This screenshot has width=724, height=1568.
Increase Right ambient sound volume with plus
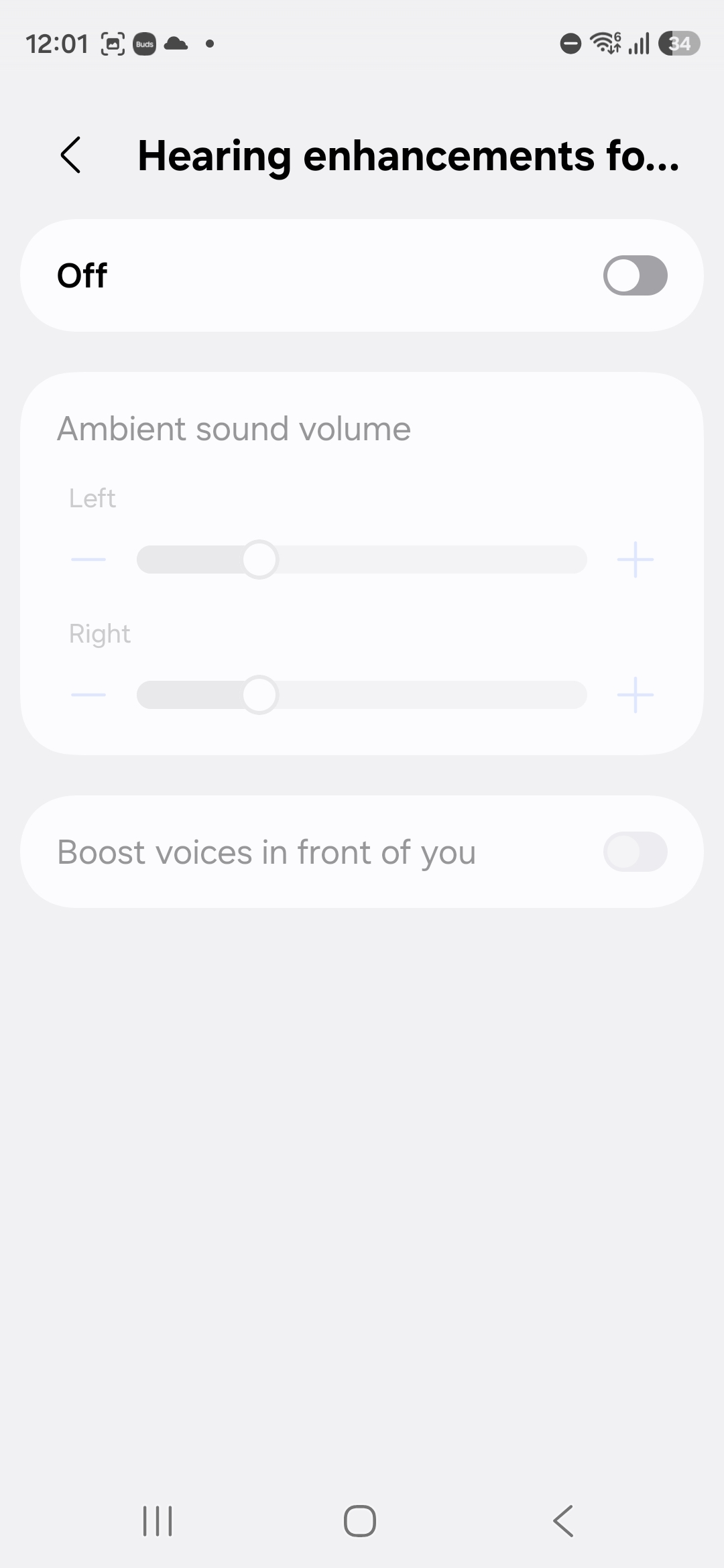[635, 695]
